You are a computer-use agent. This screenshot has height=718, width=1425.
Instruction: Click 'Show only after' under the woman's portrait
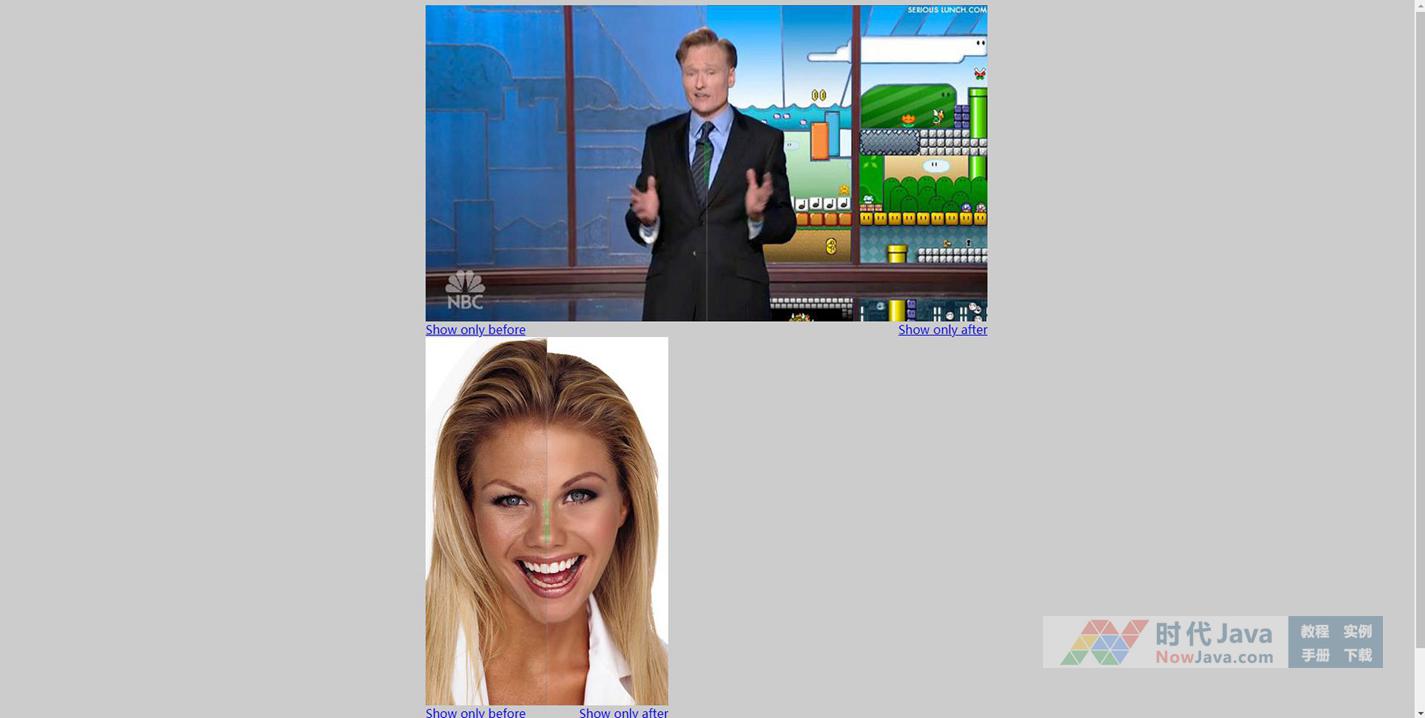[623, 712]
